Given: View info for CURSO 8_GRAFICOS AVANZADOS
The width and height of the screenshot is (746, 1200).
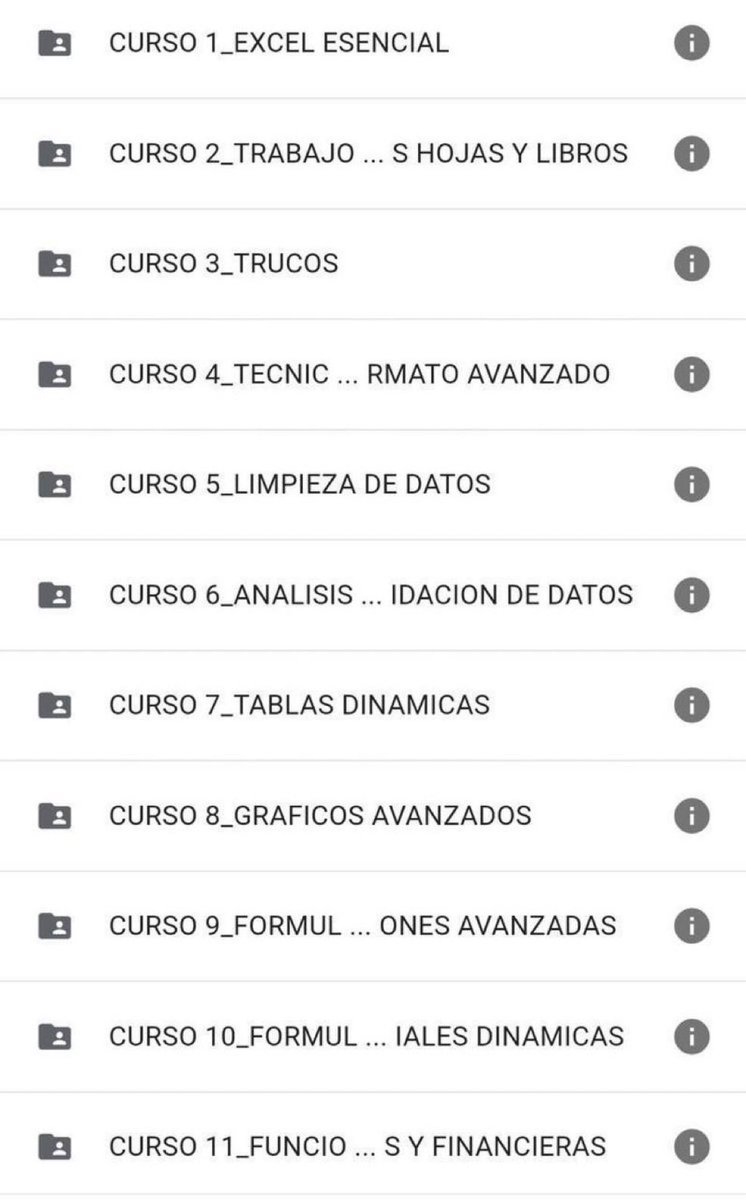Looking at the screenshot, I should [x=691, y=816].
